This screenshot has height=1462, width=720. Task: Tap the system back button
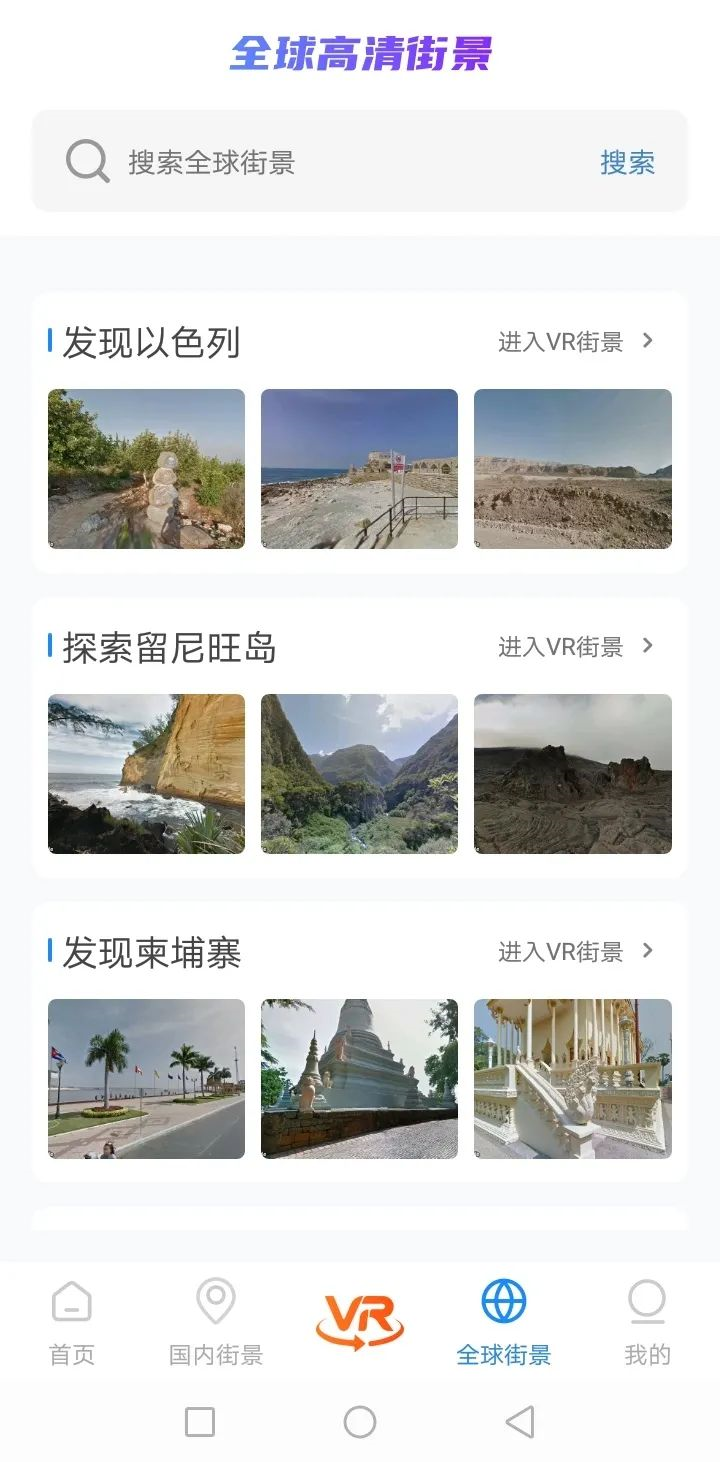[x=519, y=1421]
